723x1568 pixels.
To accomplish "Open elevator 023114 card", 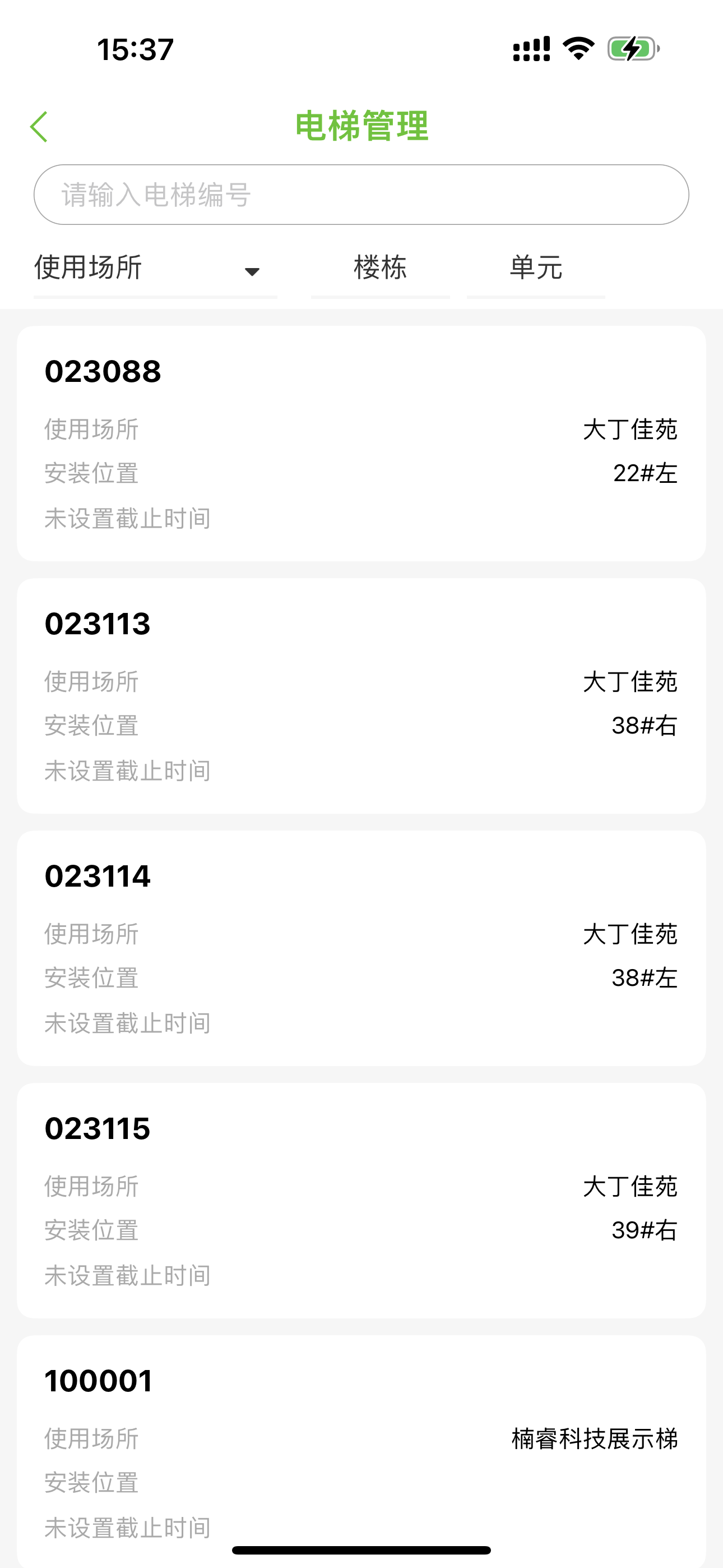I will pos(361,948).
